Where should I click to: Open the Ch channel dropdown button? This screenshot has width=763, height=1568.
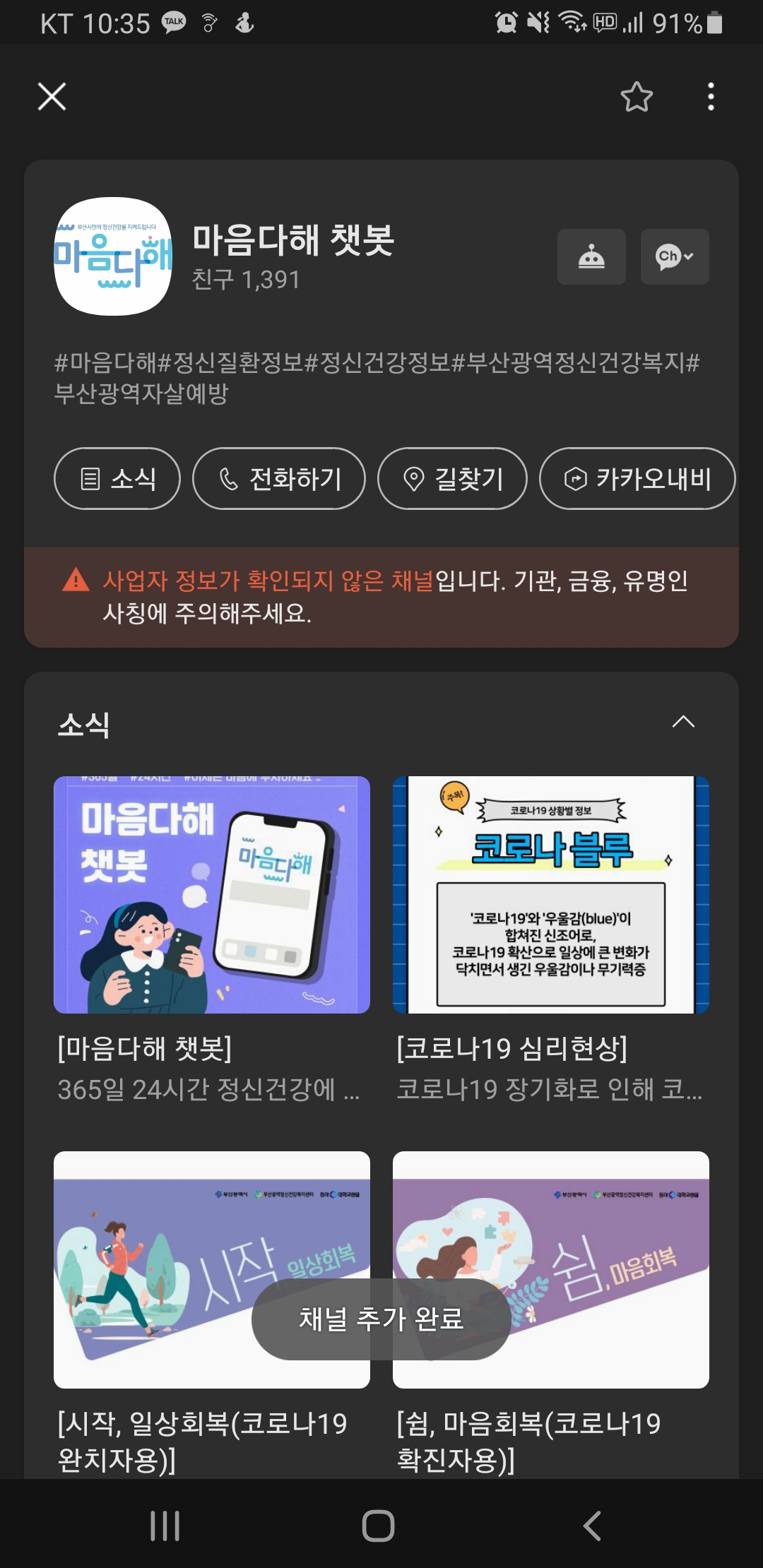[x=674, y=256]
